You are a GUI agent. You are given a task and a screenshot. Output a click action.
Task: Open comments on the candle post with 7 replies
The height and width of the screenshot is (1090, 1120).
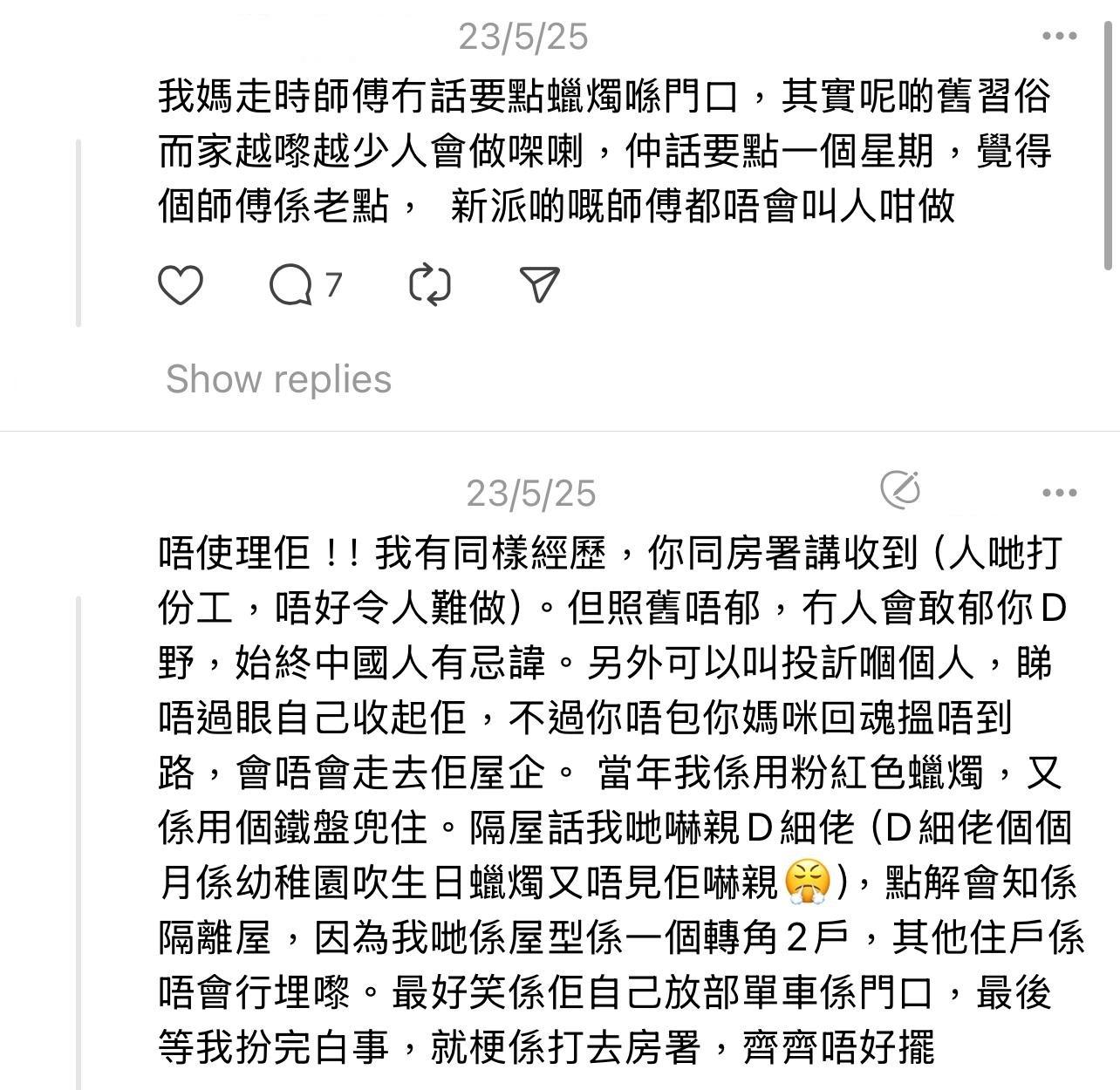[292, 285]
